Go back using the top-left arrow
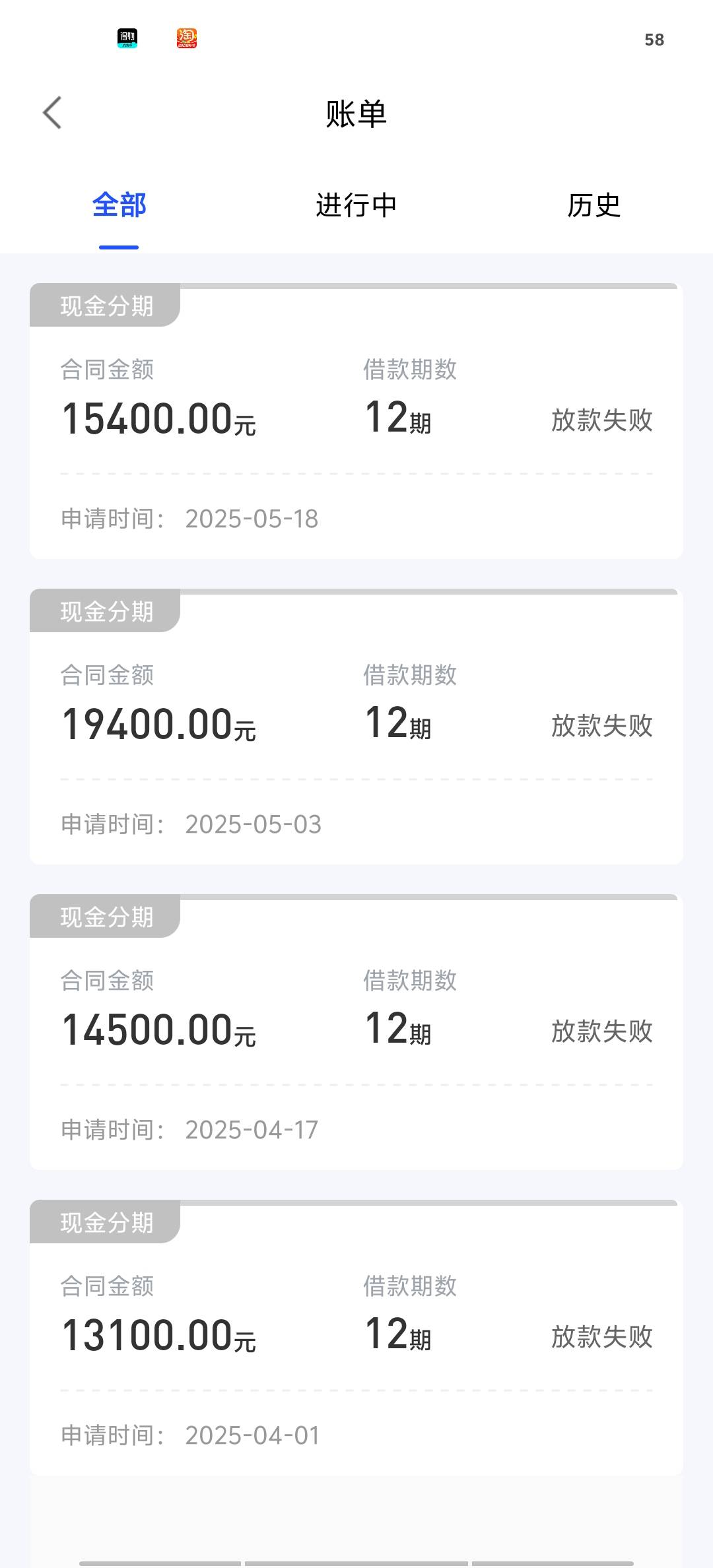Image resolution: width=713 pixels, height=1568 pixels. coord(52,113)
